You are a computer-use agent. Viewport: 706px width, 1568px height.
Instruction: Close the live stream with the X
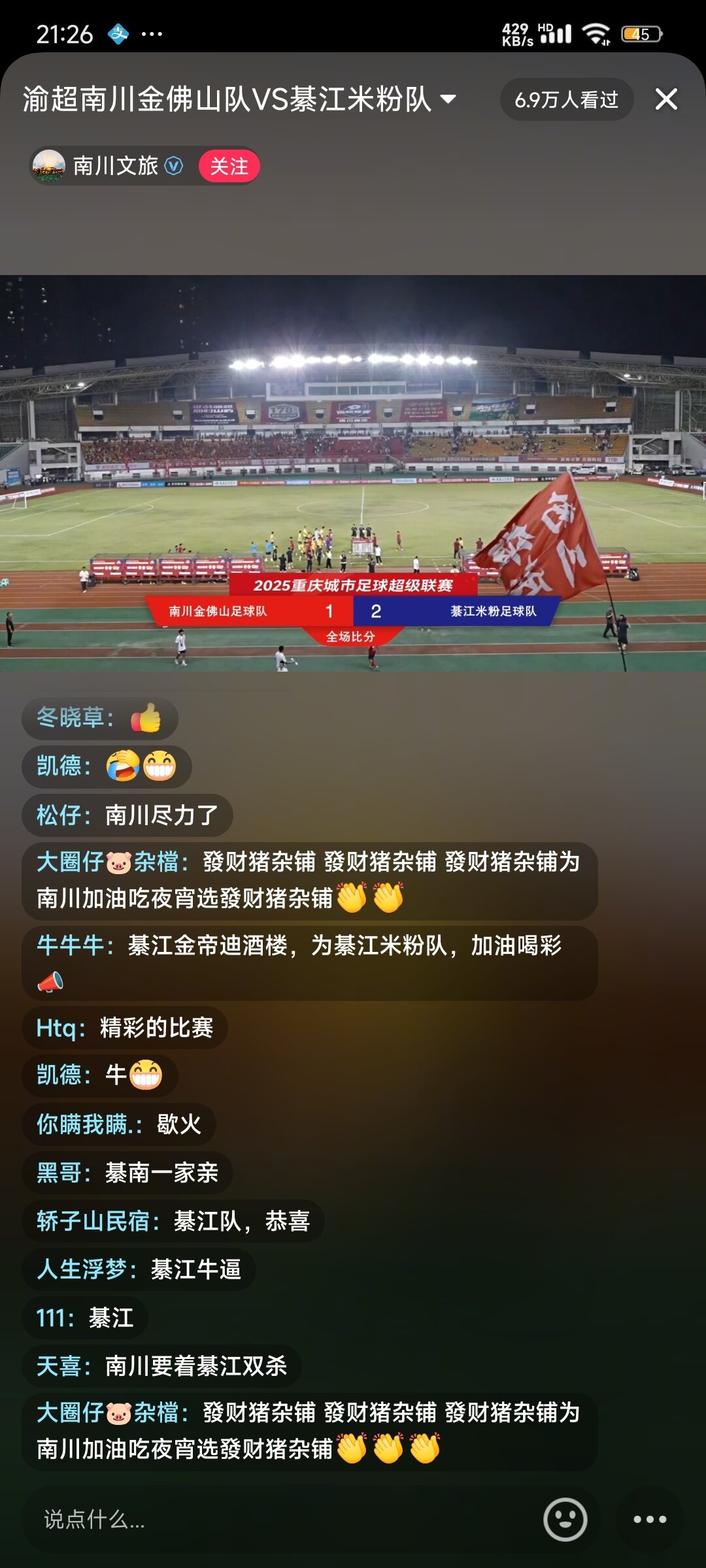pos(665,99)
